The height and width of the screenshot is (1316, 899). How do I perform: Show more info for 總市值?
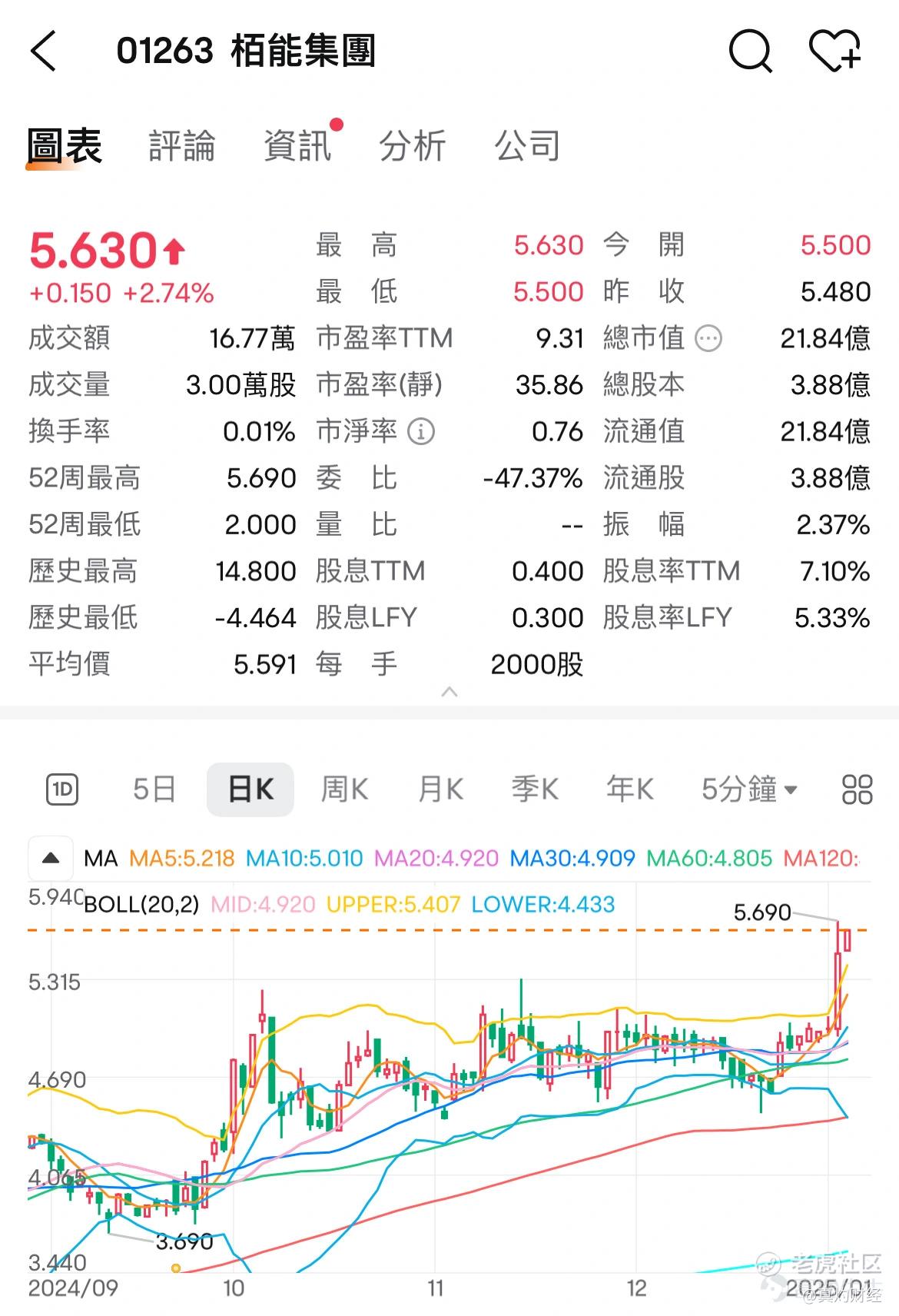click(708, 338)
